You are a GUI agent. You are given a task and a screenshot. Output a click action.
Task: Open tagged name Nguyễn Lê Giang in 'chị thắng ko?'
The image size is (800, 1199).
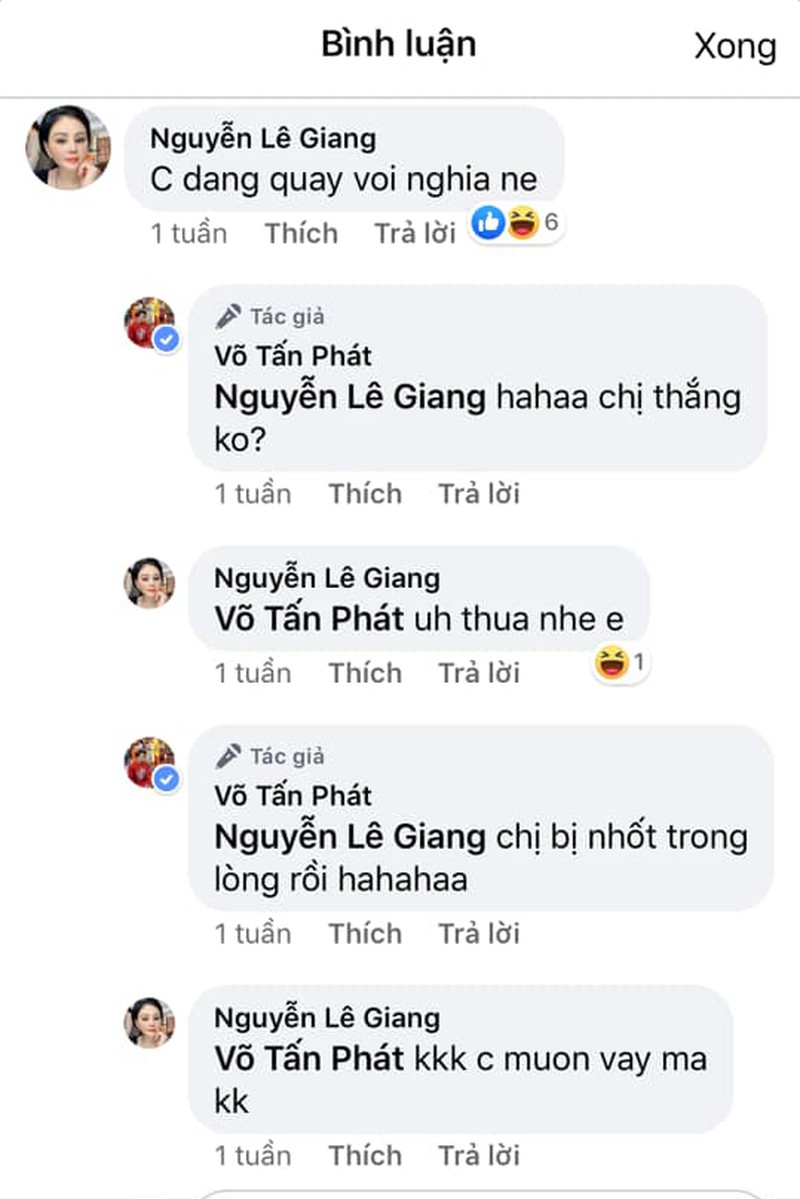[350, 398]
